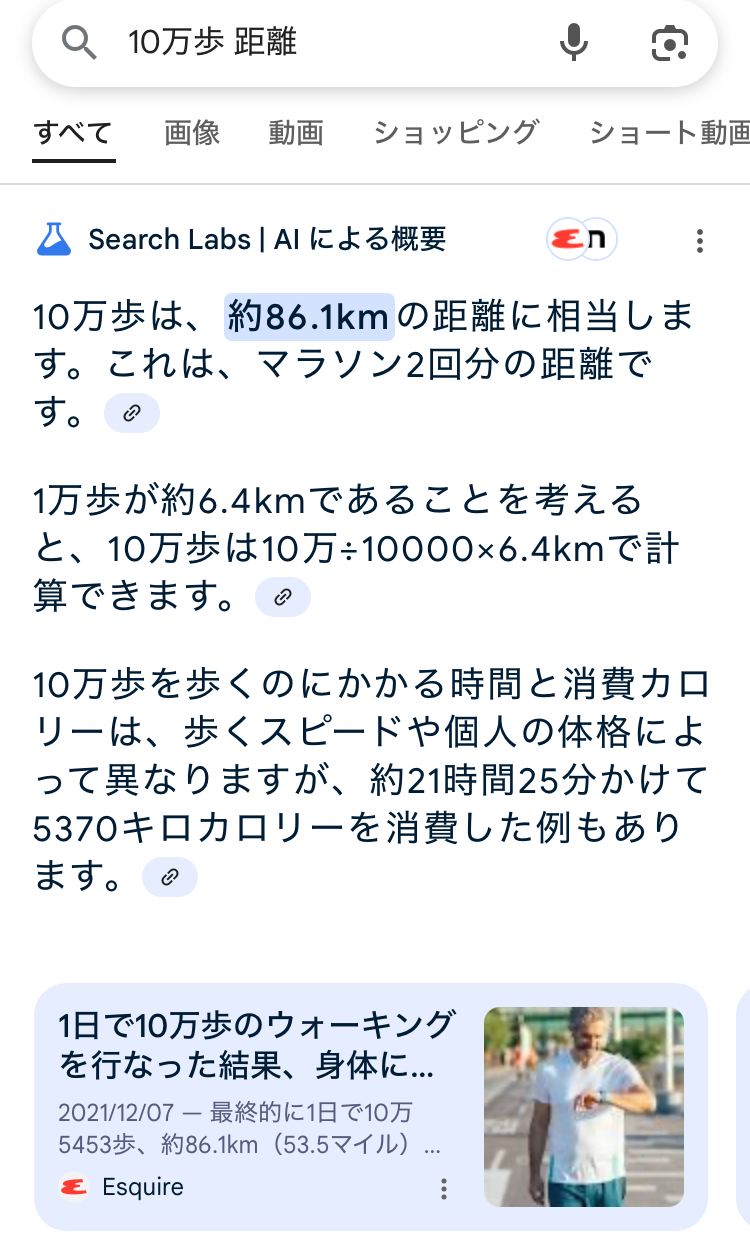
Task: Switch to the 画像 tab
Action: point(192,133)
